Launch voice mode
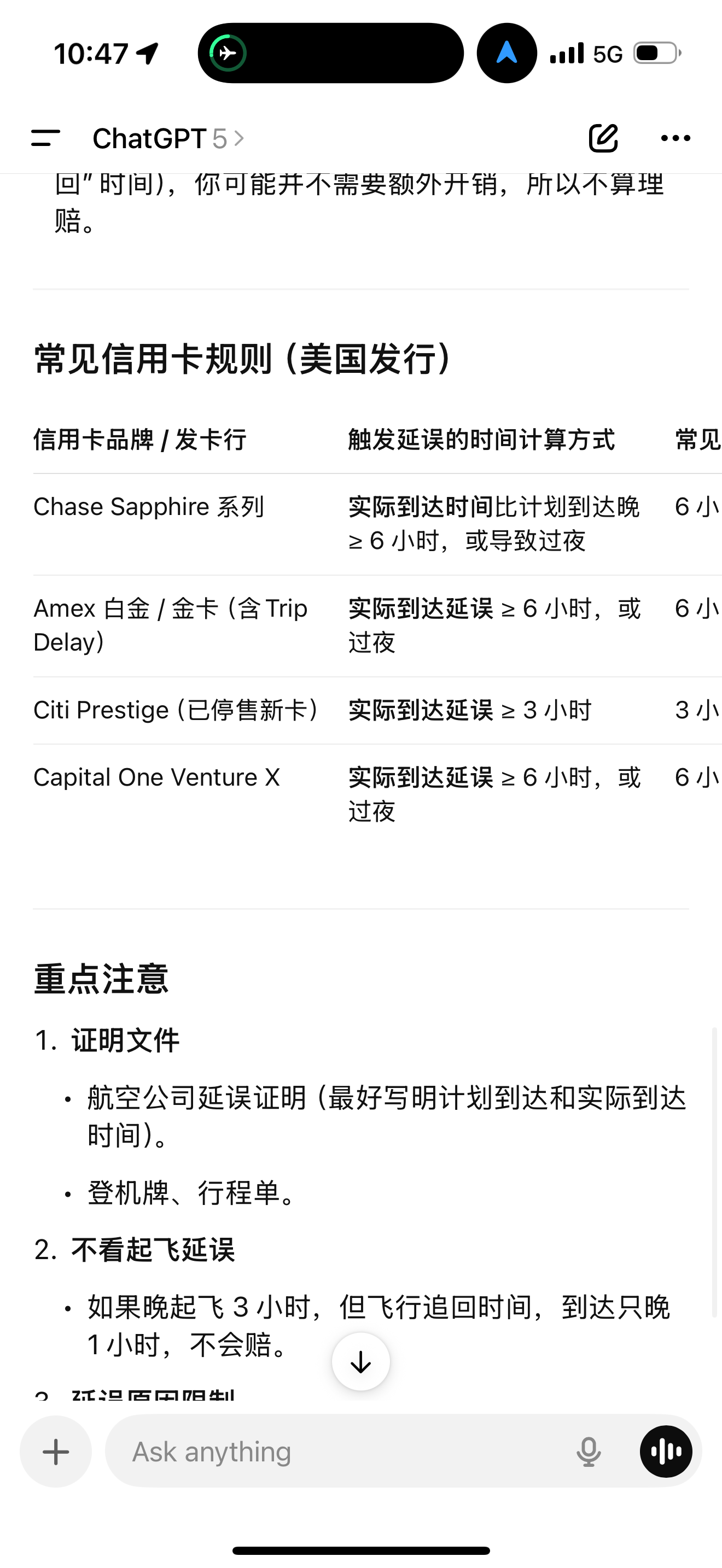 click(x=666, y=1452)
